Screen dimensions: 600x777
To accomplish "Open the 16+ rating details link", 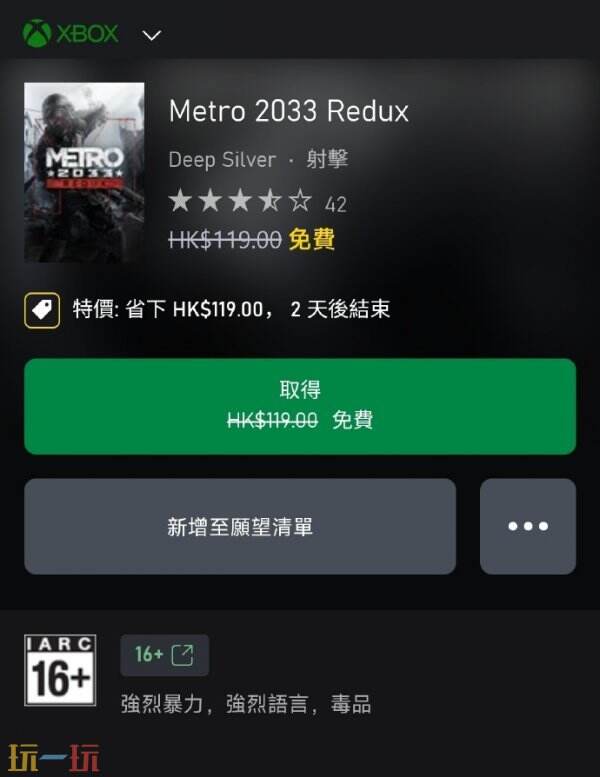I will [165, 655].
